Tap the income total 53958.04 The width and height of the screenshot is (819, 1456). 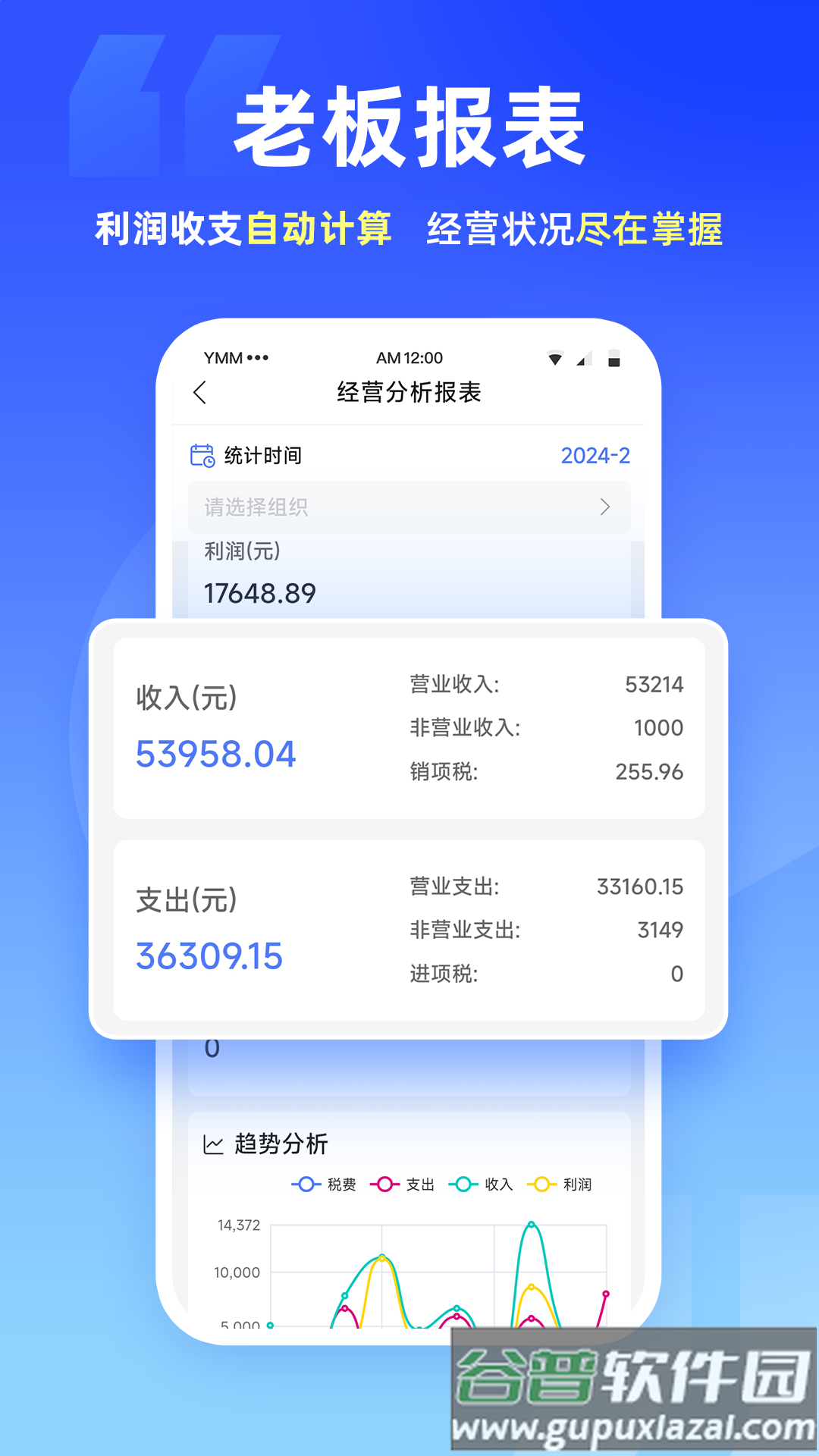217,754
